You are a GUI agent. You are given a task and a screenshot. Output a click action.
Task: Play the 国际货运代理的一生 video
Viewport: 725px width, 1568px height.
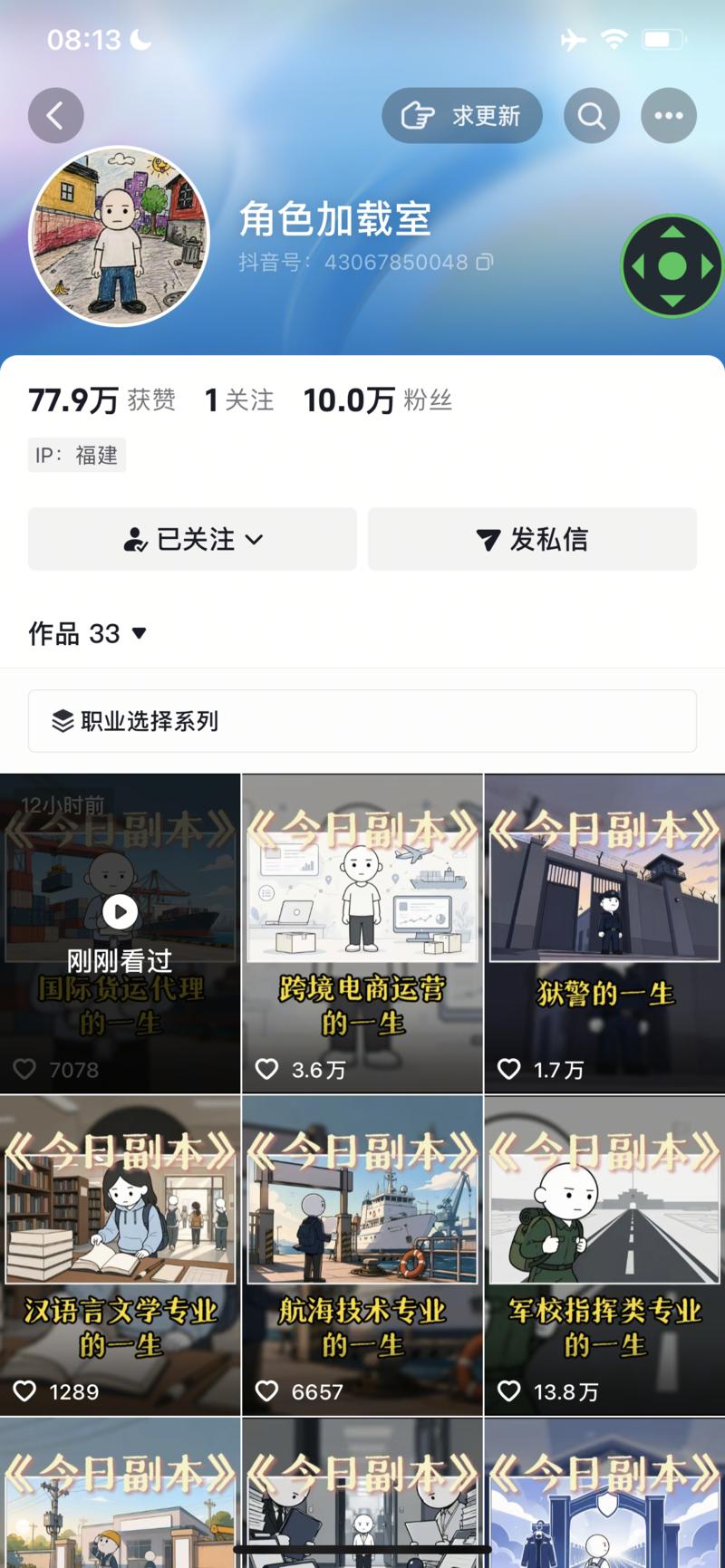point(120,934)
